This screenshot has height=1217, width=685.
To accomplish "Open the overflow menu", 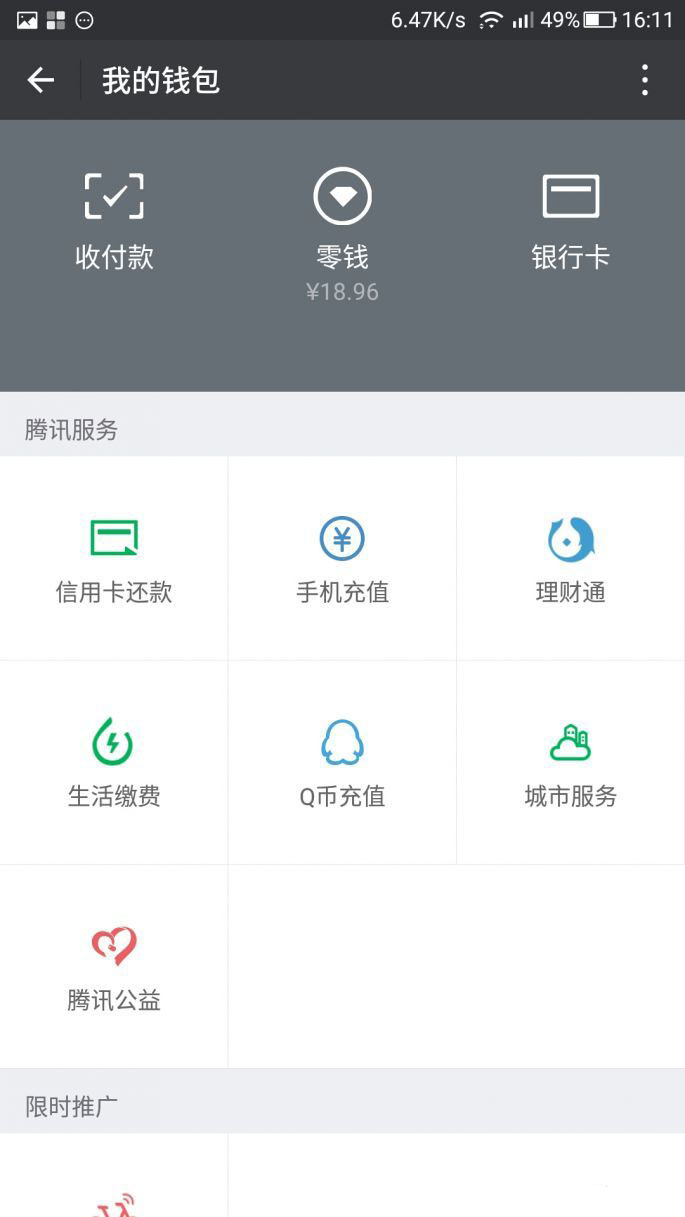I will point(645,80).
